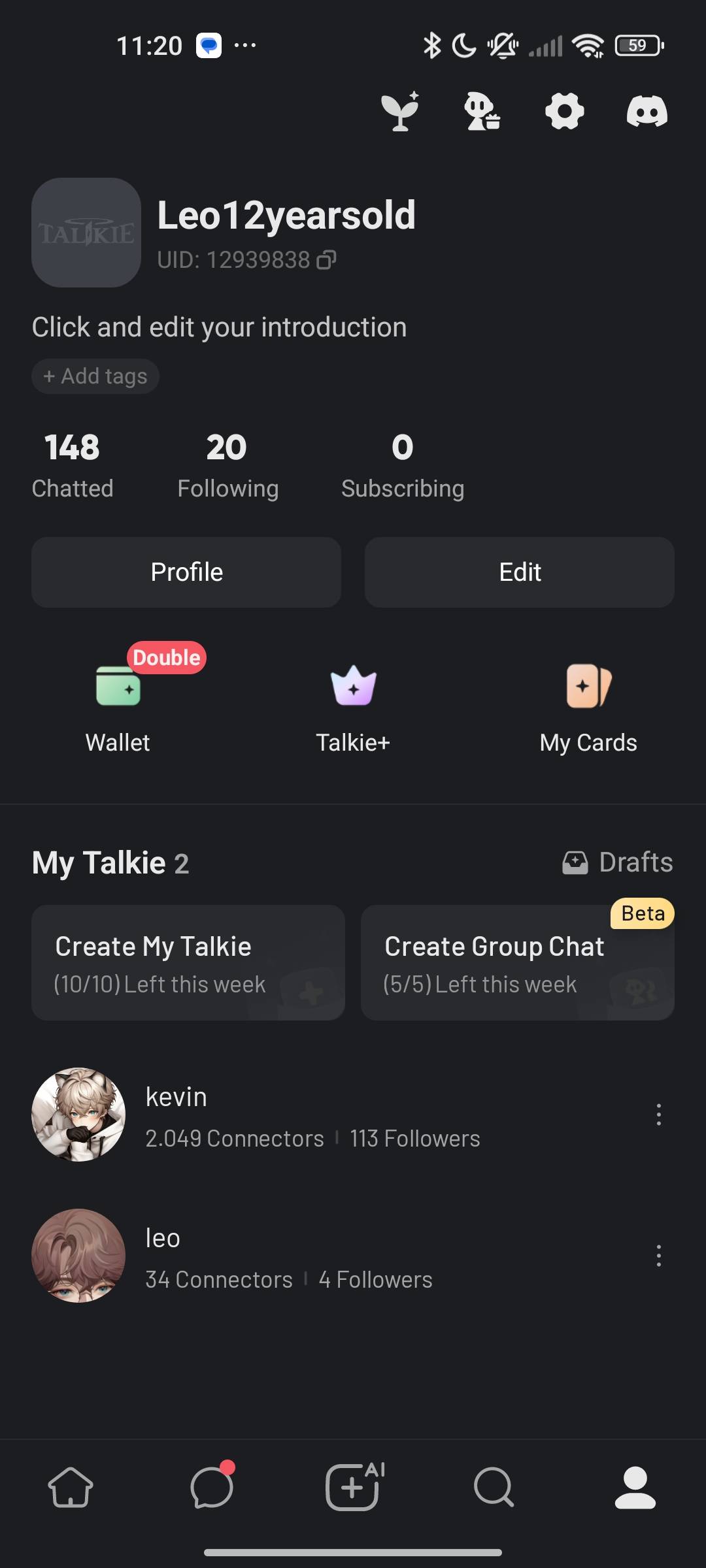Open the Wallet
Screen dimensions: 706x1568
point(118,706)
